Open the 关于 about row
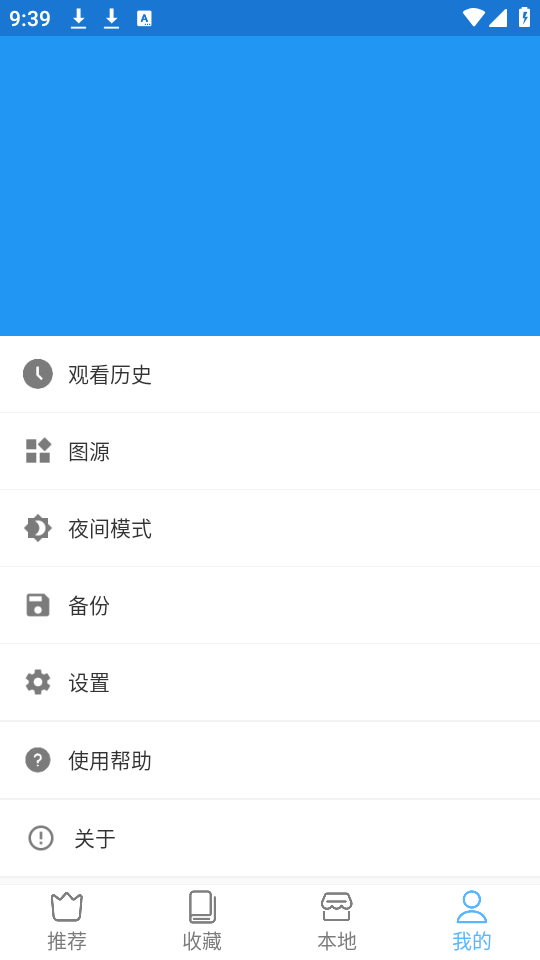The image size is (540, 960). (270, 838)
